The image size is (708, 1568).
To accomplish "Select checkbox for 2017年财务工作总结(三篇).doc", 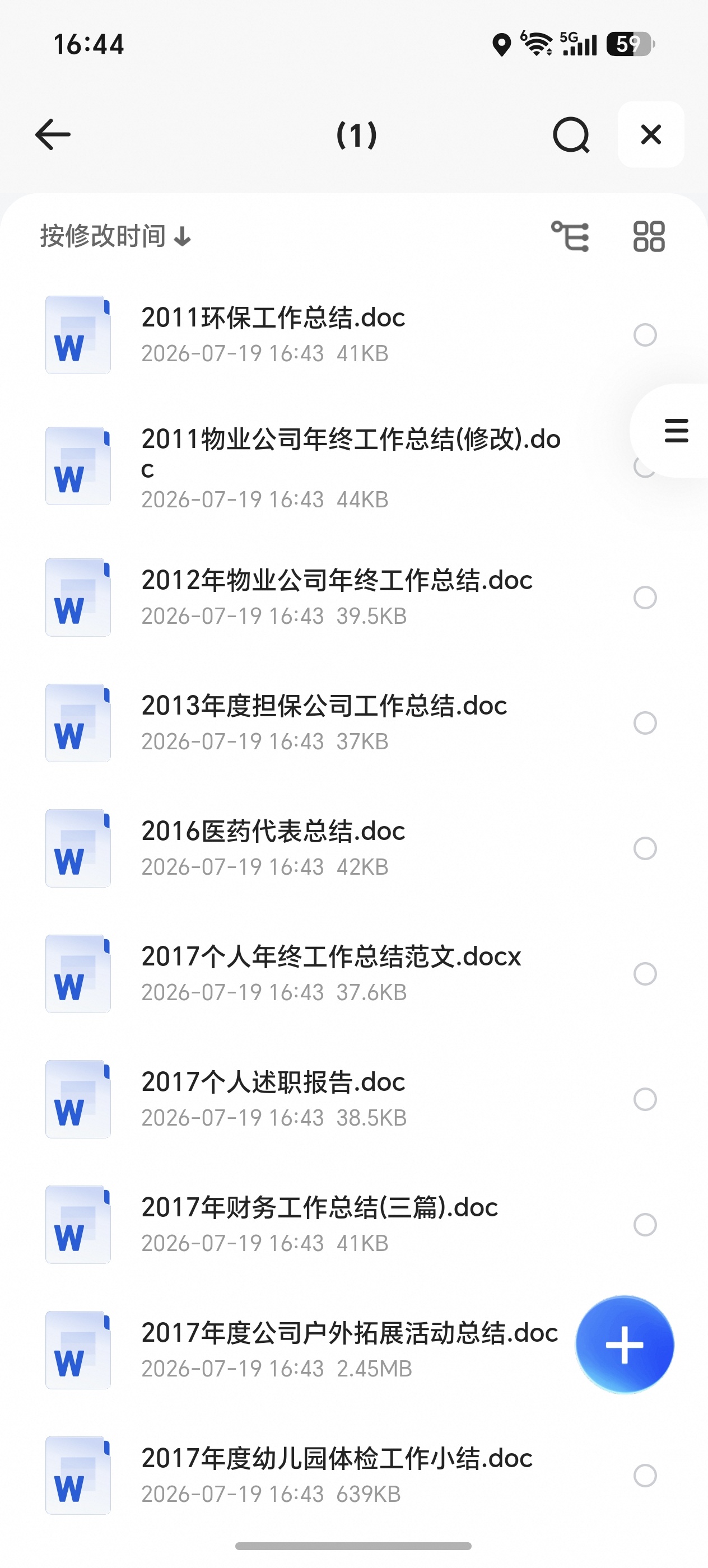I will coord(645,1225).
